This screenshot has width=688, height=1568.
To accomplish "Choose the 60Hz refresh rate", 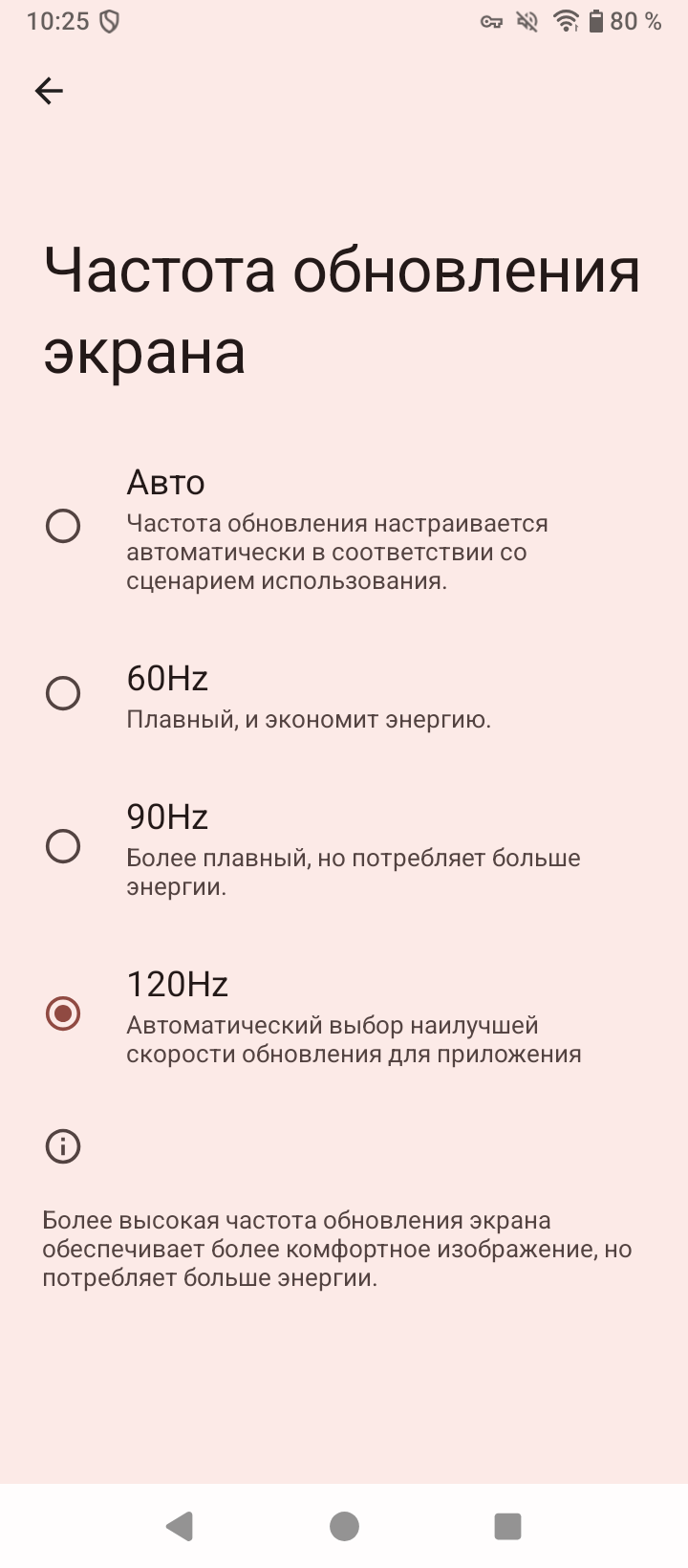I will tap(344, 695).
